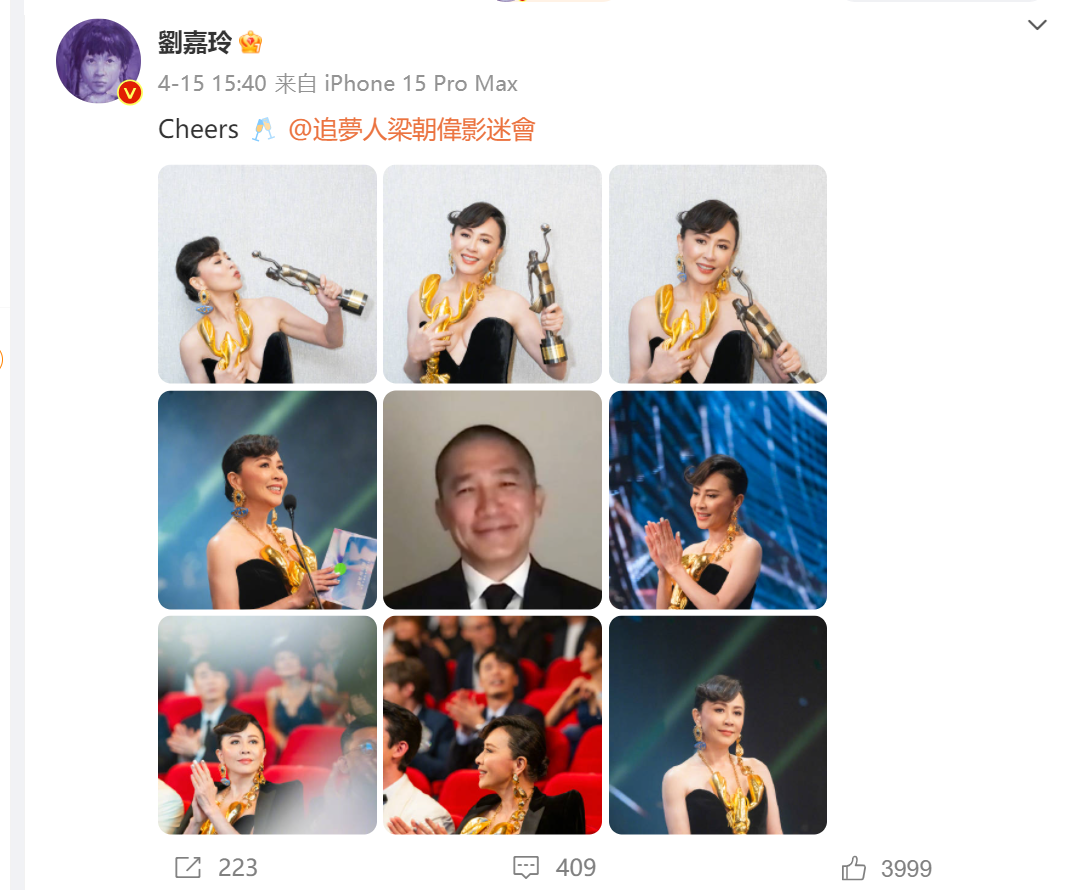This screenshot has width=1075, height=890.
Task: Open second photo holding trophy upright
Action: point(492,274)
